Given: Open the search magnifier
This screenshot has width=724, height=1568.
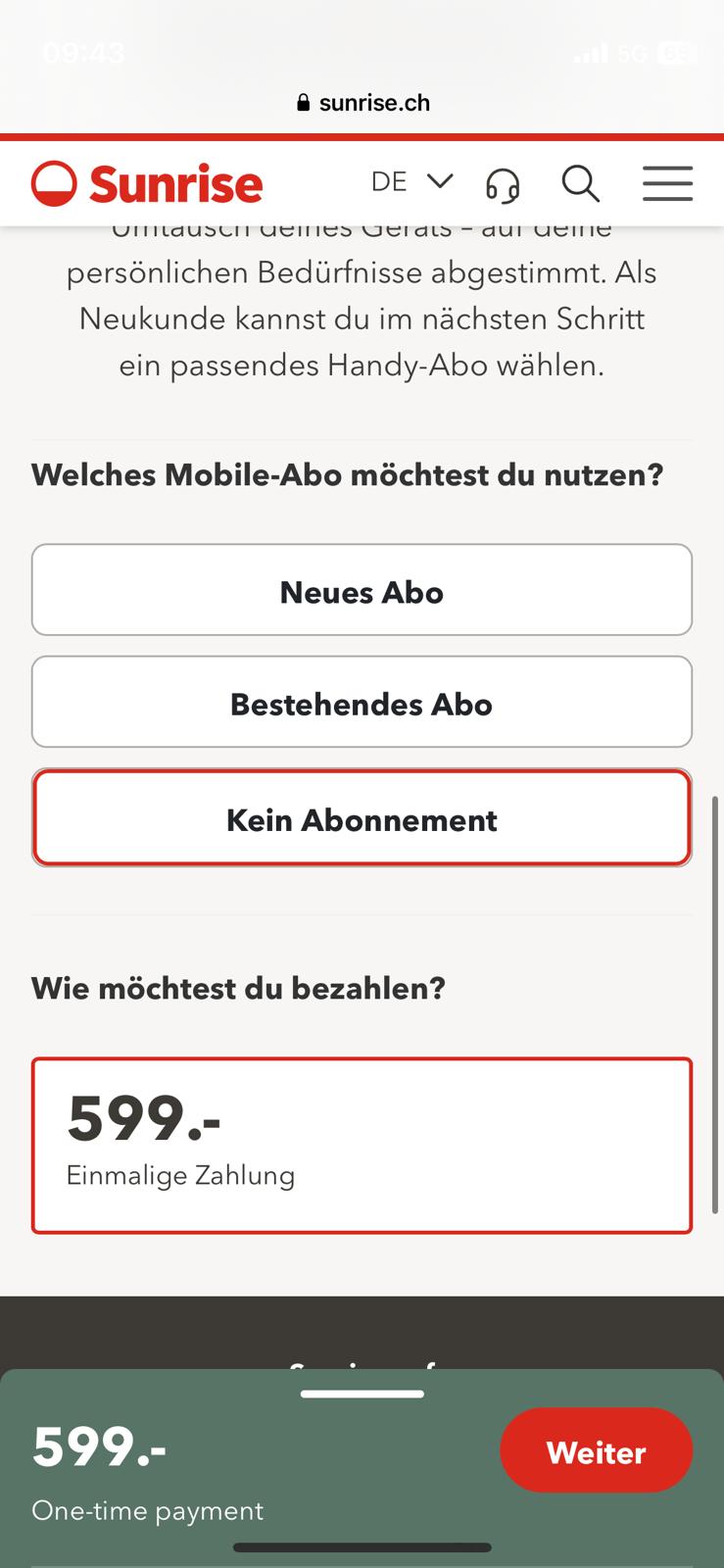Looking at the screenshot, I should coord(580,184).
